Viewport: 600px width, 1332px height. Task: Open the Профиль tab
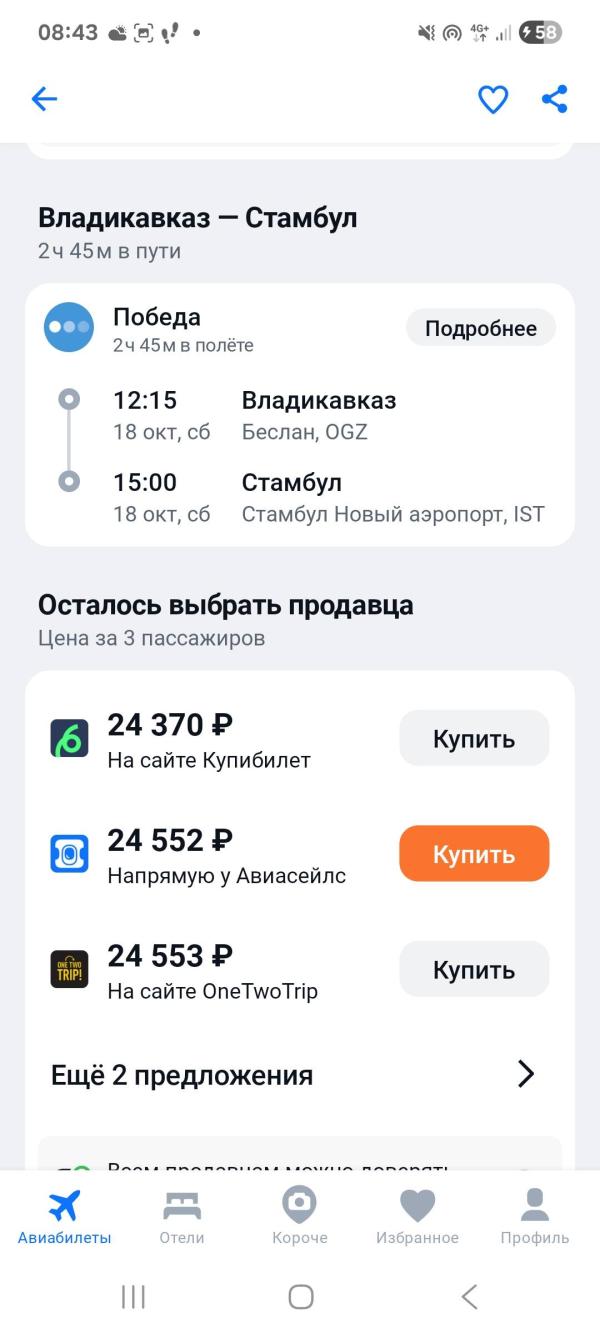(x=534, y=1217)
